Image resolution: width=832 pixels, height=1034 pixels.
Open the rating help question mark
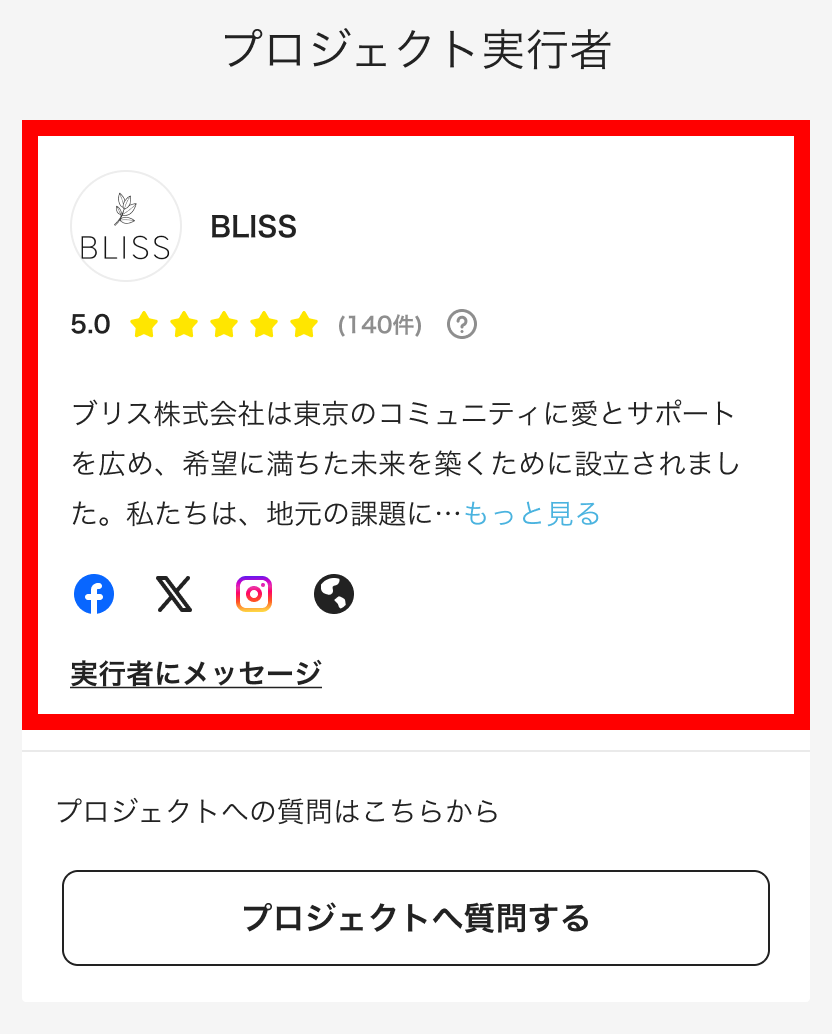coord(462,325)
